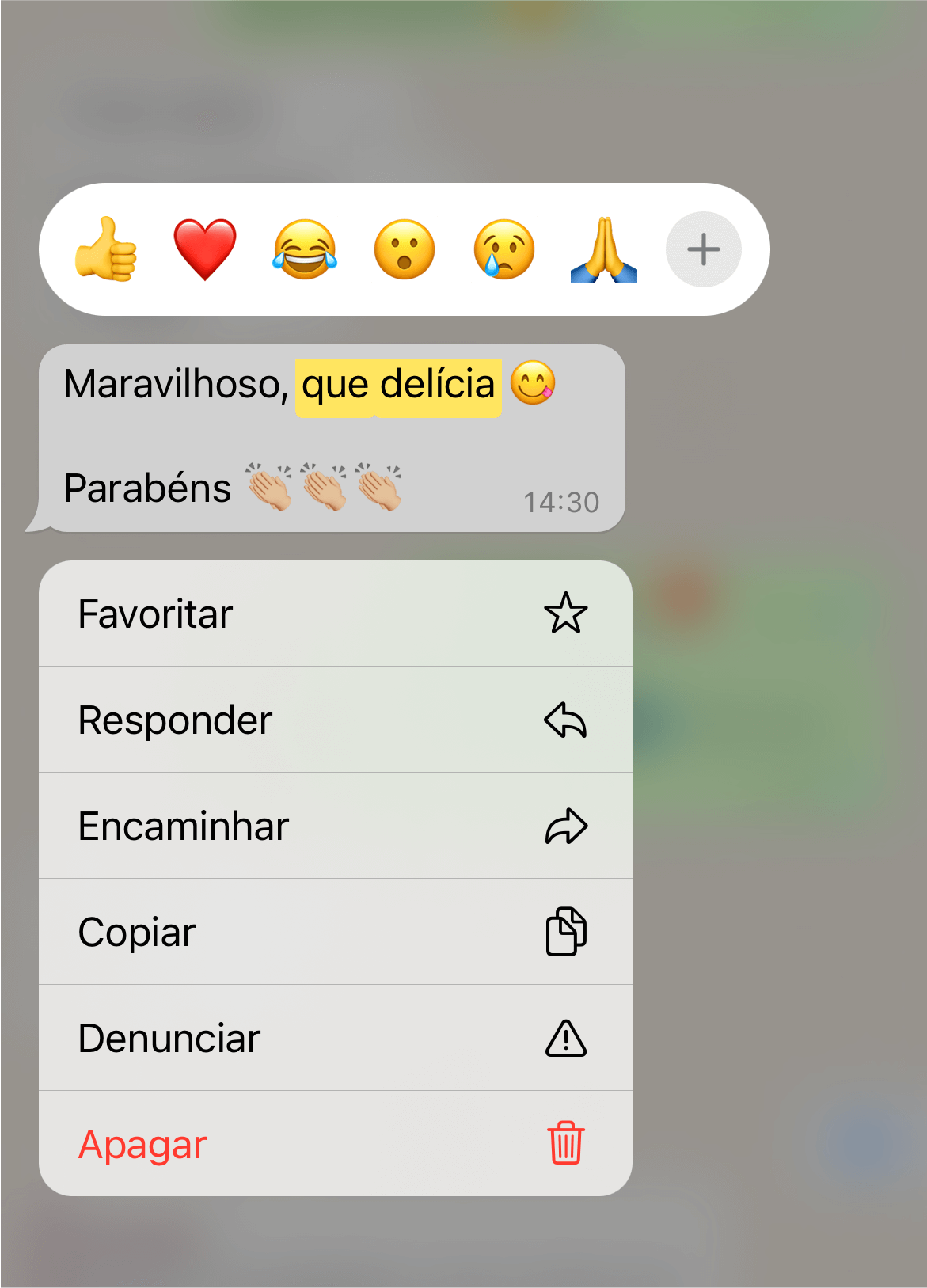Open the plus button to add more reactions
This screenshot has width=927, height=1288.
703,249
